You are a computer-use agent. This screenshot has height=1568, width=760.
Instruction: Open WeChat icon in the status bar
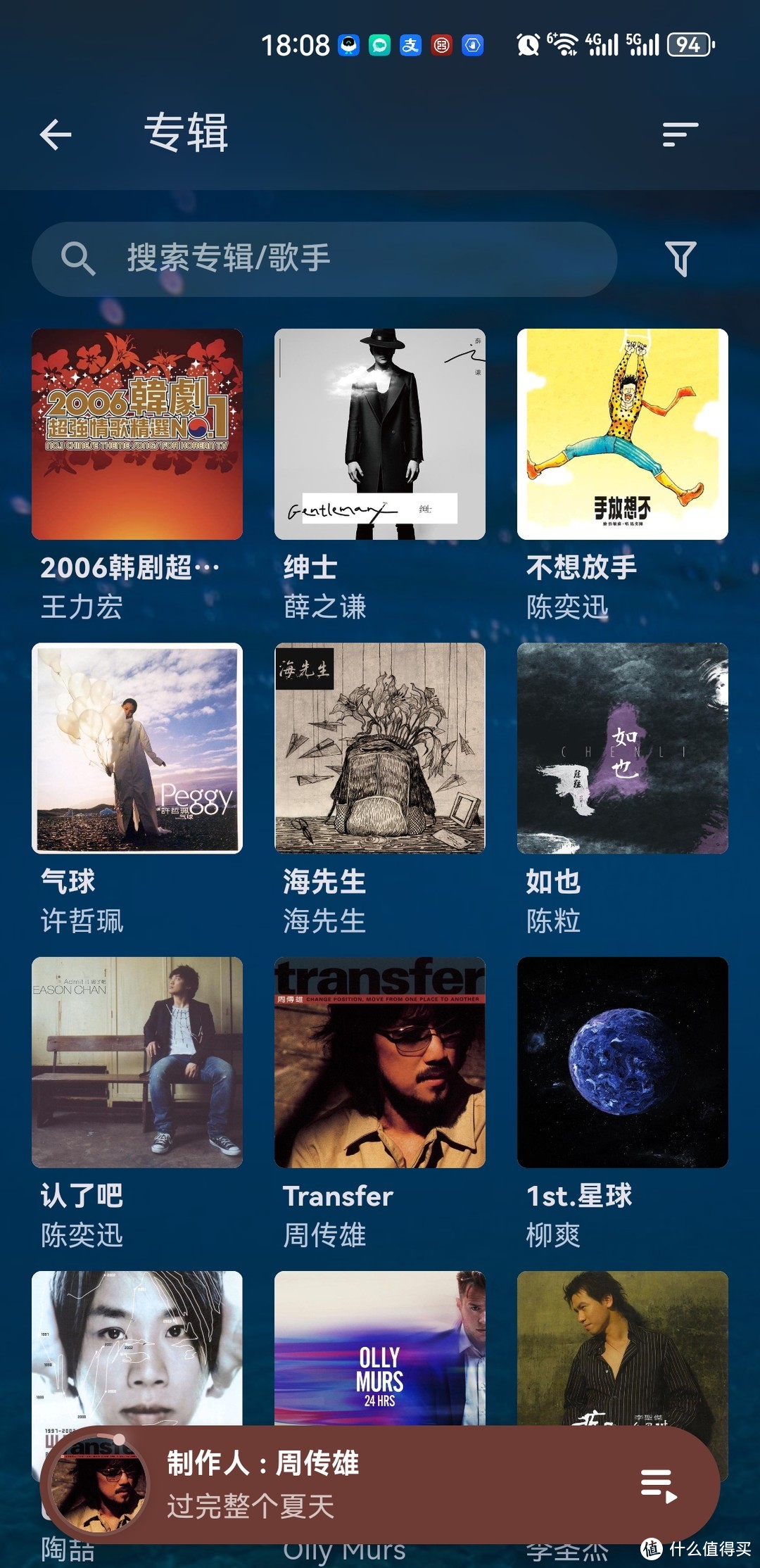pyautogui.click(x=378, y=45)
